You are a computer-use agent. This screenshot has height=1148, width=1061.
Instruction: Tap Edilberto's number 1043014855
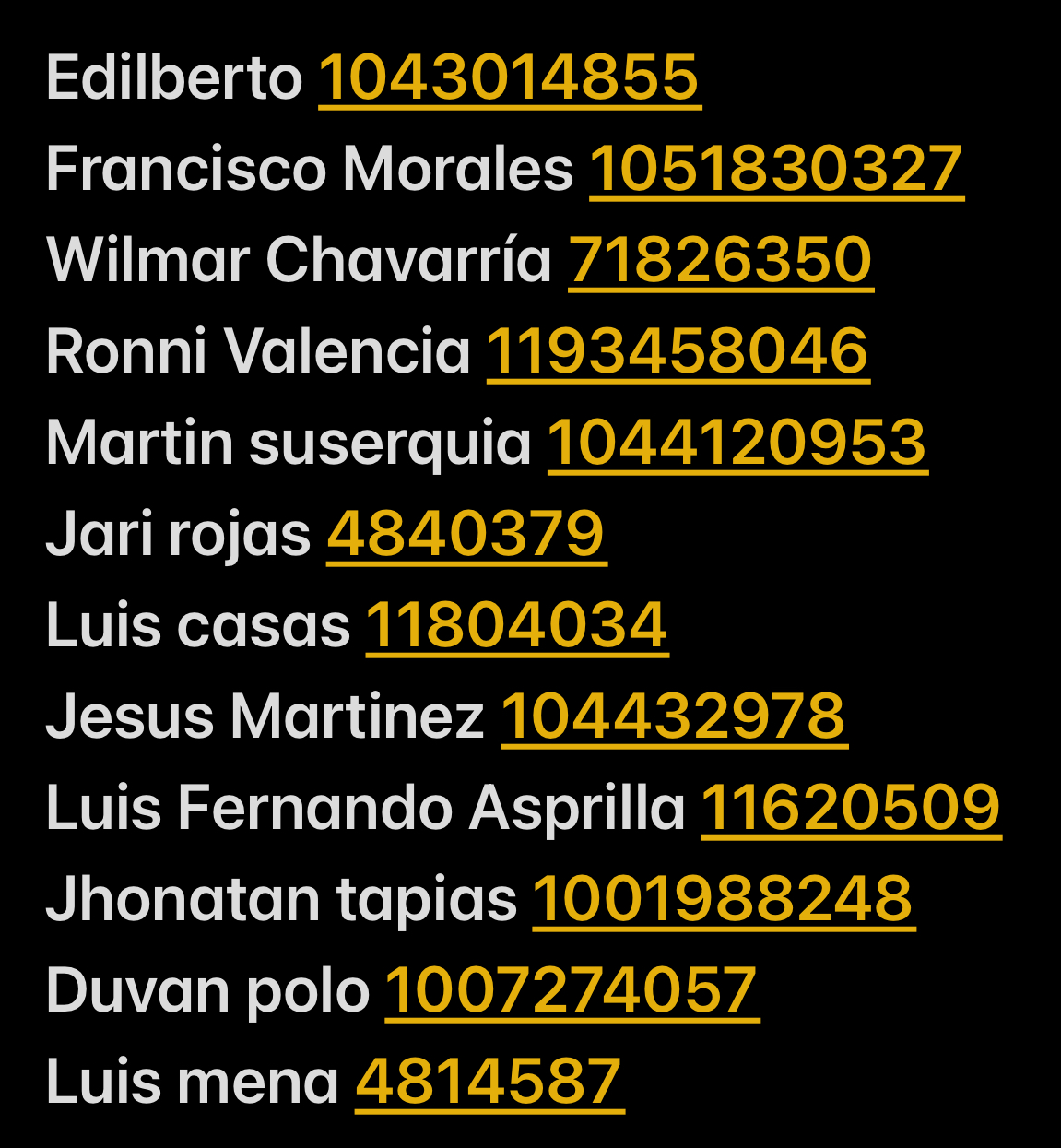(x=509, y=77)
